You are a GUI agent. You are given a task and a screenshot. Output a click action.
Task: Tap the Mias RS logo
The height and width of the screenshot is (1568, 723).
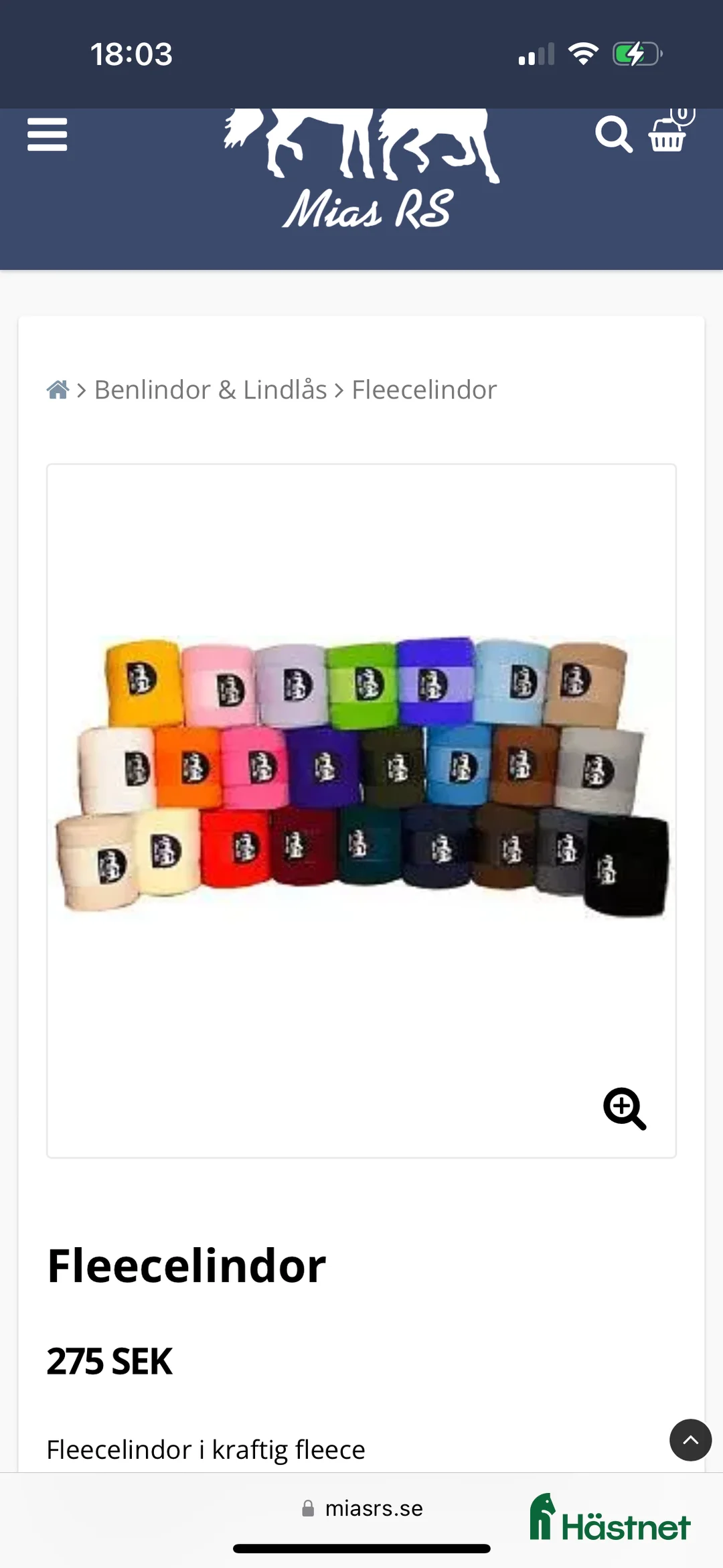[x=365, y=174]
